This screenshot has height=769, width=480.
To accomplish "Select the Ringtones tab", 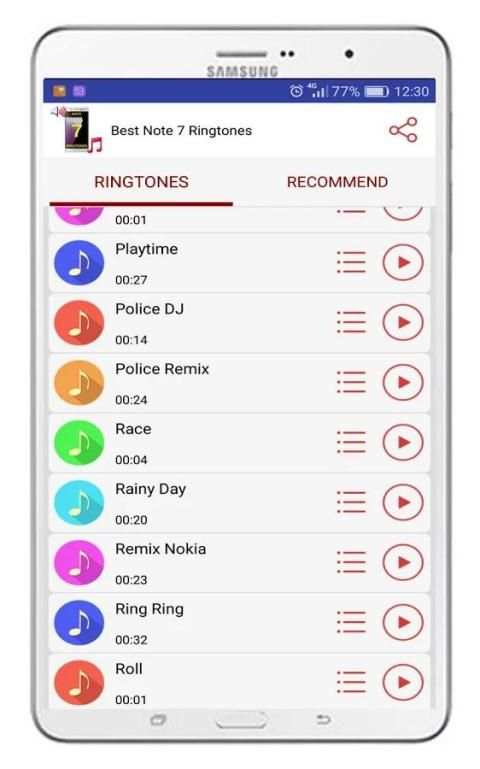I will click(141, 182).
